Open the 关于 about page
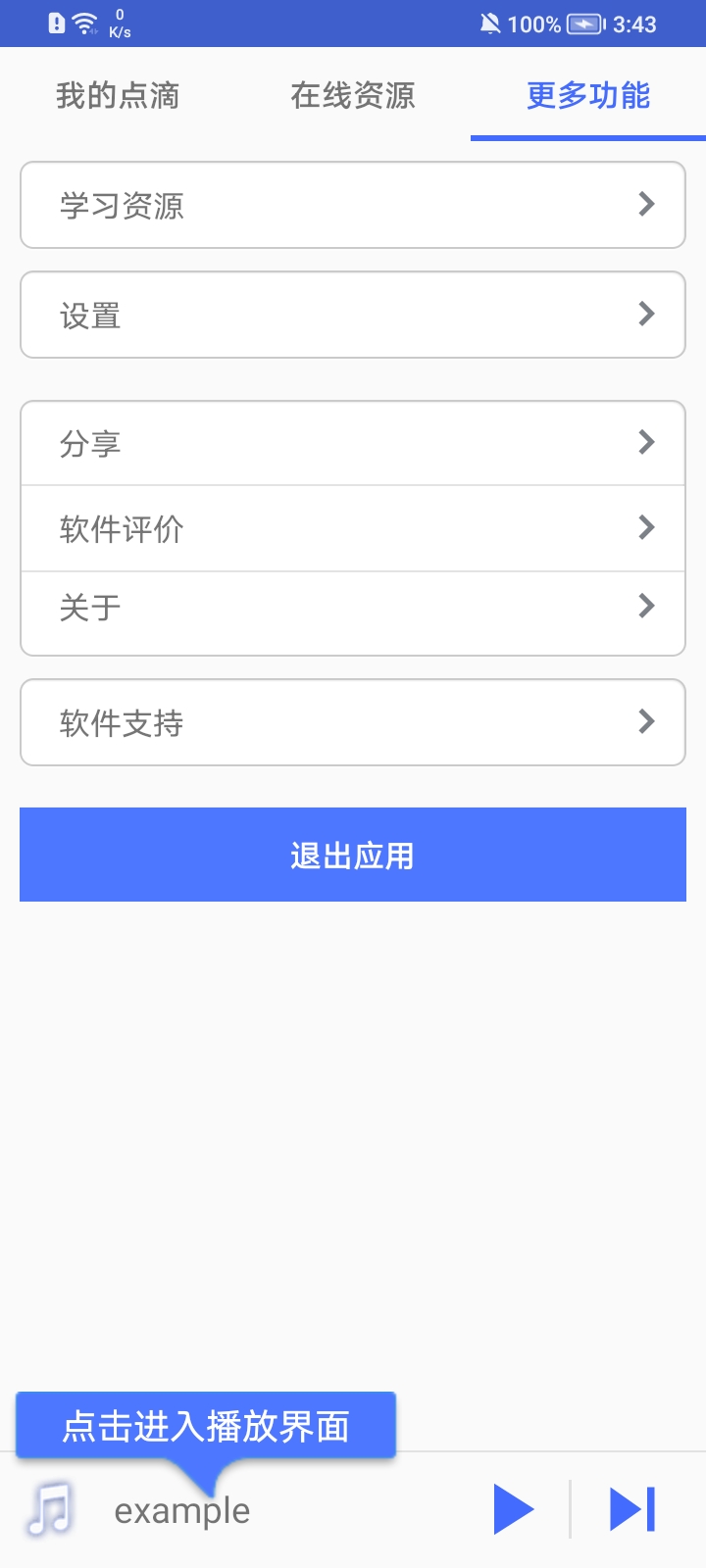This screenshot has width=706, height=1568. click(353, 608)
